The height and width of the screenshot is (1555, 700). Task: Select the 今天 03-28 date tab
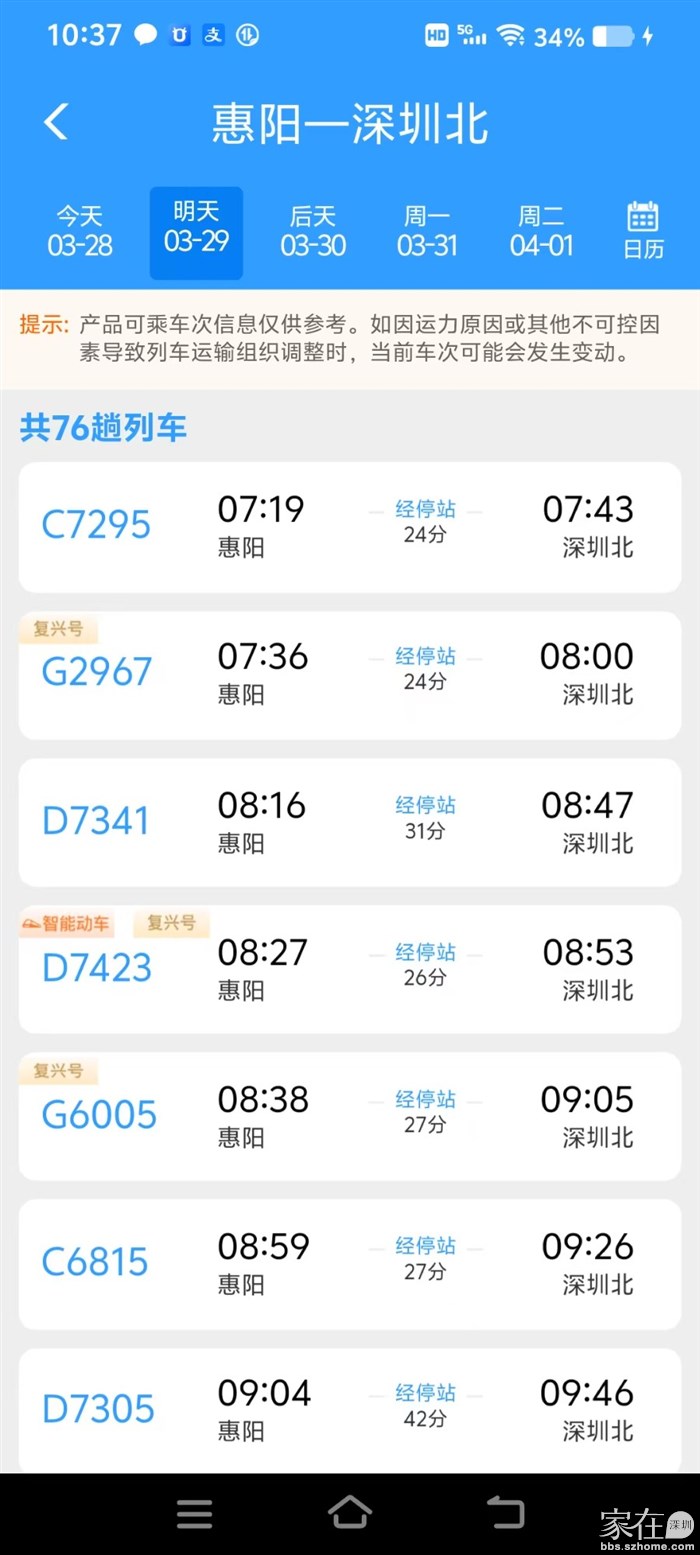click(80, 232)
